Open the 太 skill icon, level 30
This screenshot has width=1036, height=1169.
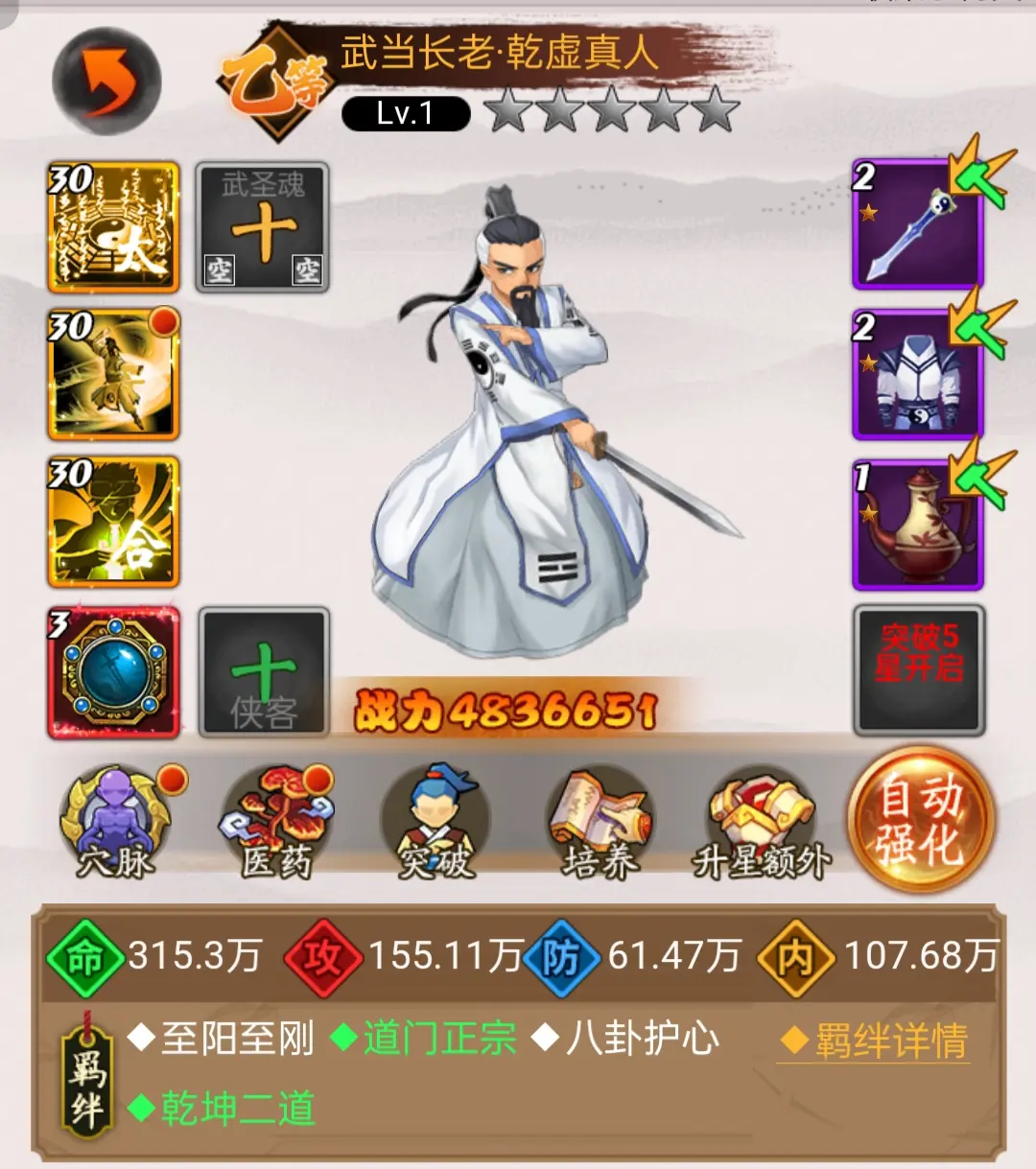pos(114,227)
